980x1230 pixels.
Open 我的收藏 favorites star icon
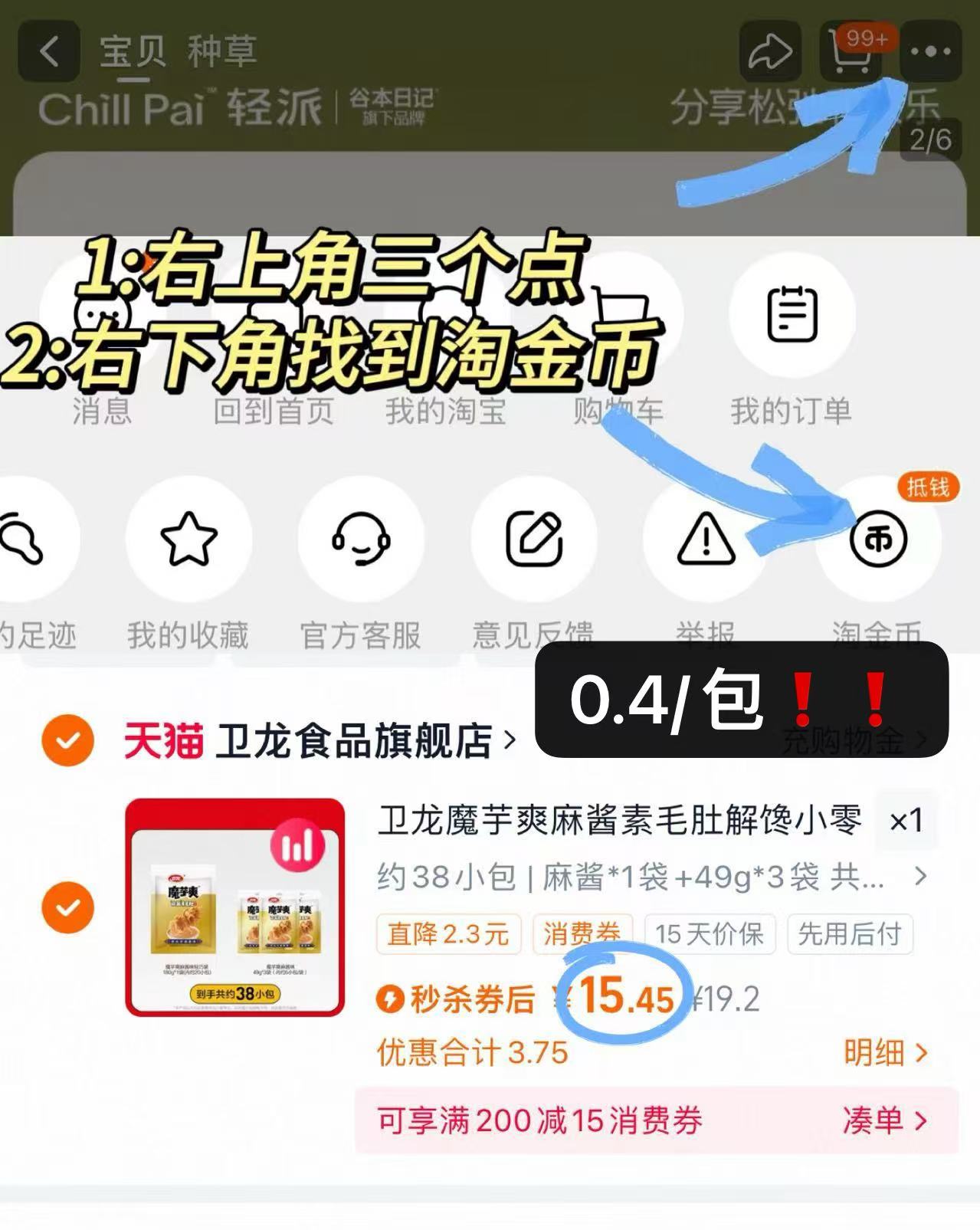tap(188, 539)
